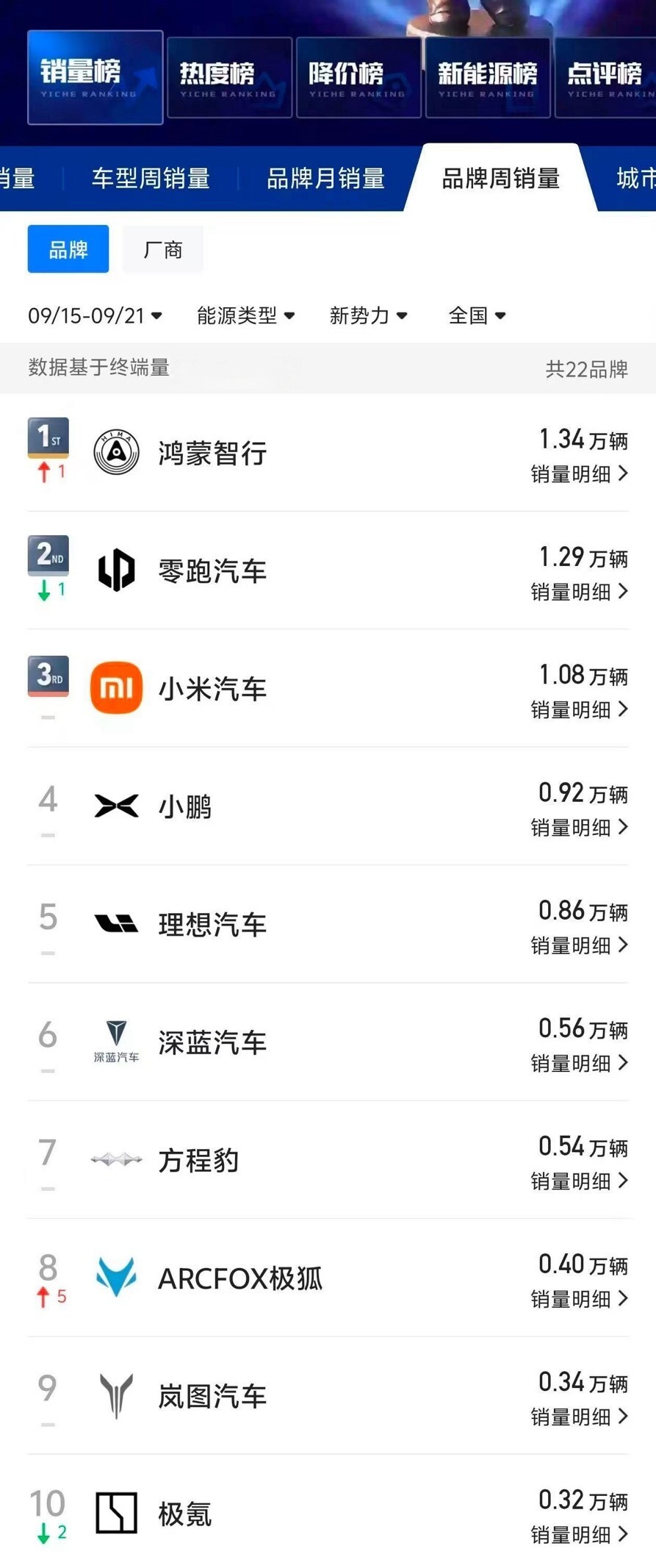
Task: View 销量明细 for 深蓝汽车
Action: tap(579, 1063)
